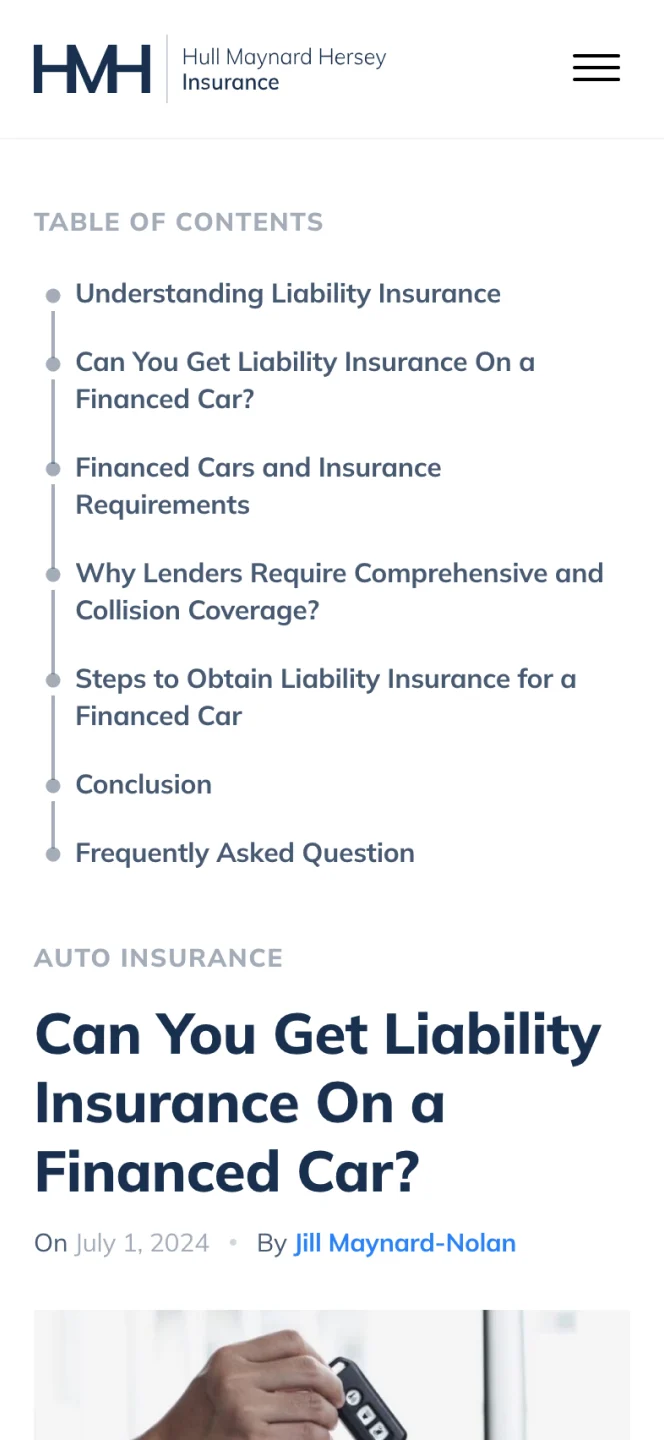Go to the Hull Maynard Hersey homepage logo

(x=210, y=69)
